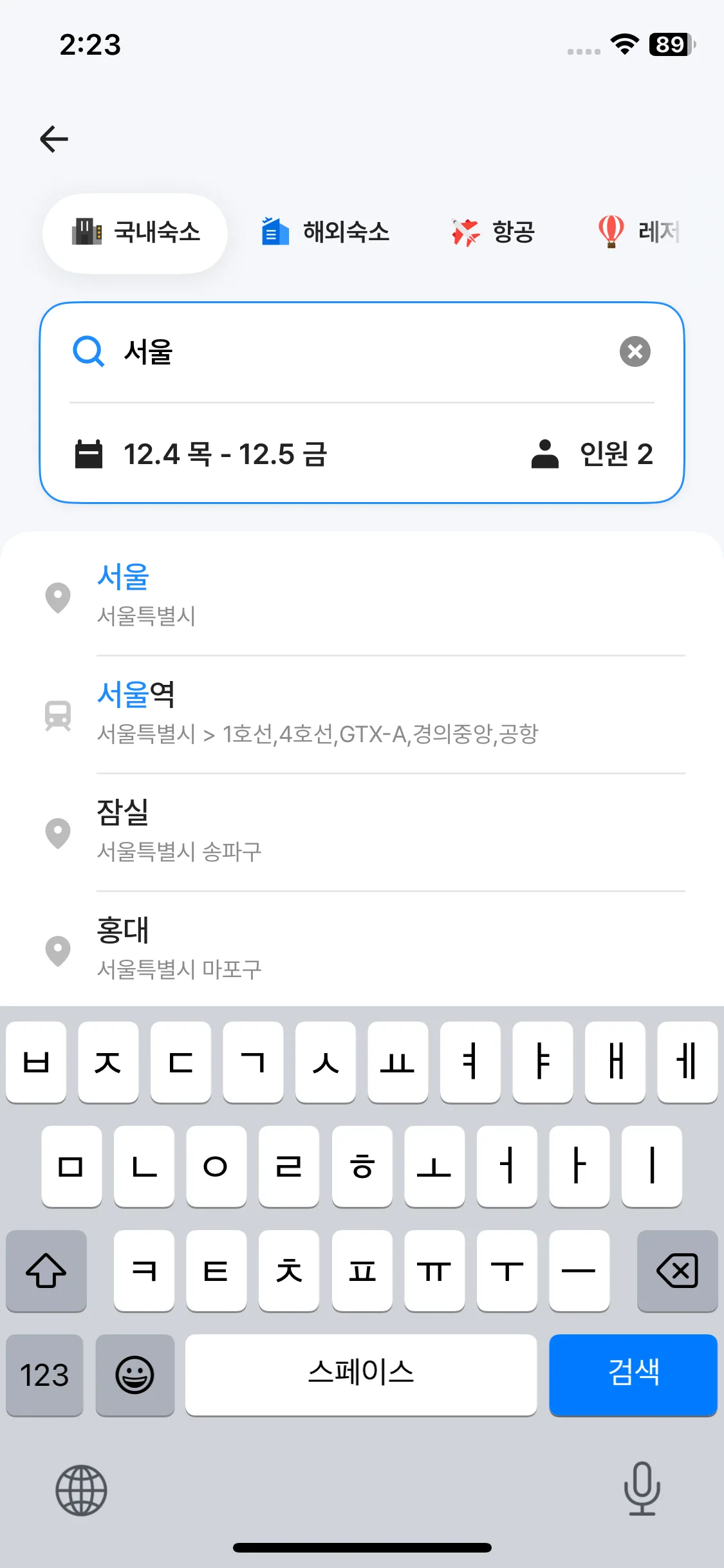Open the 해외숙소 overseas accommodation icon
This screenshot has height=1568, width=724.
click(273, 232)
